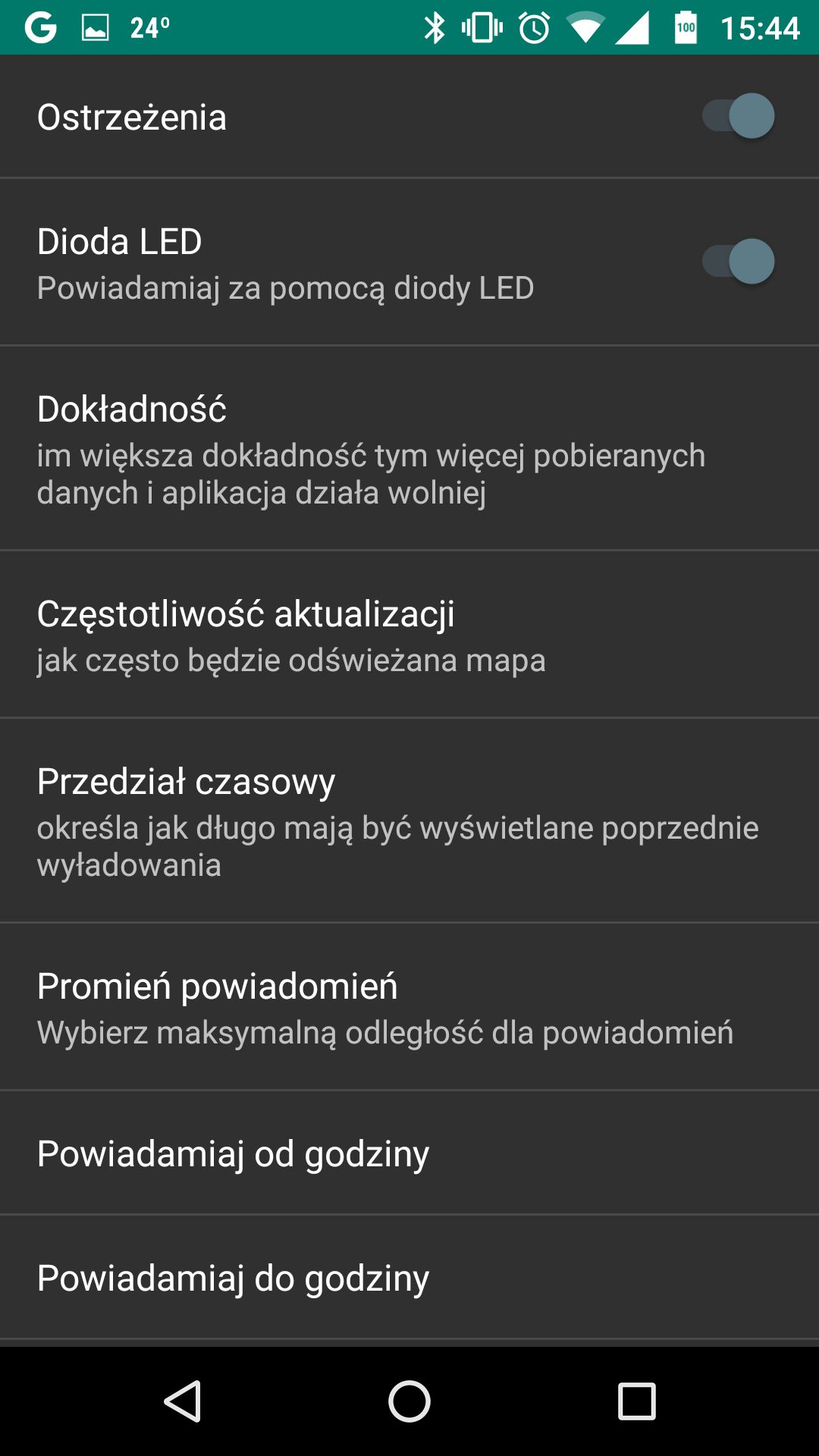Disable the Dioda LED switch
Viewport: 819px width, 1456px height.
pos(738,262)
